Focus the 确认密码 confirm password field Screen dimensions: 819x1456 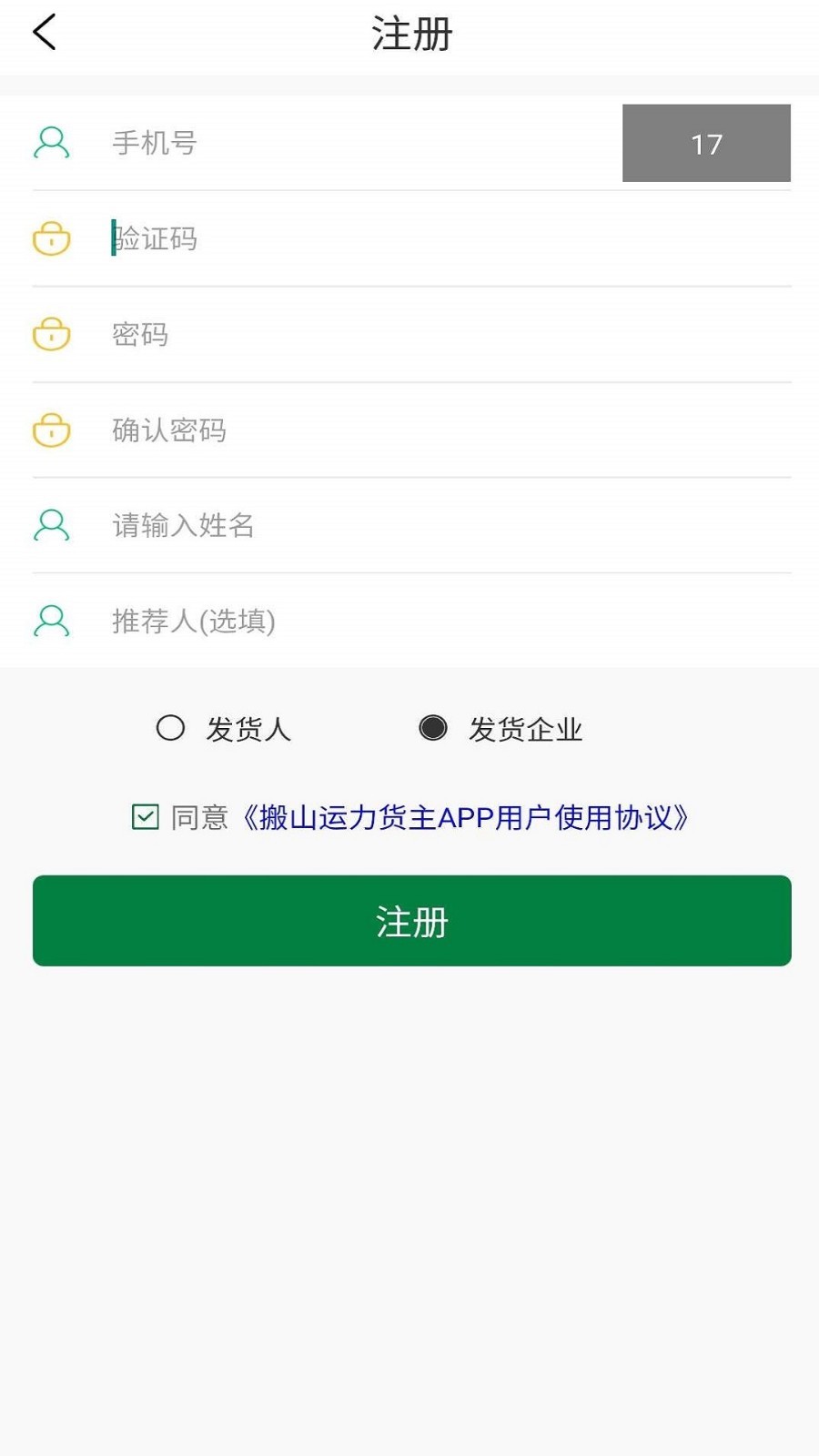(x=450, y=430)
